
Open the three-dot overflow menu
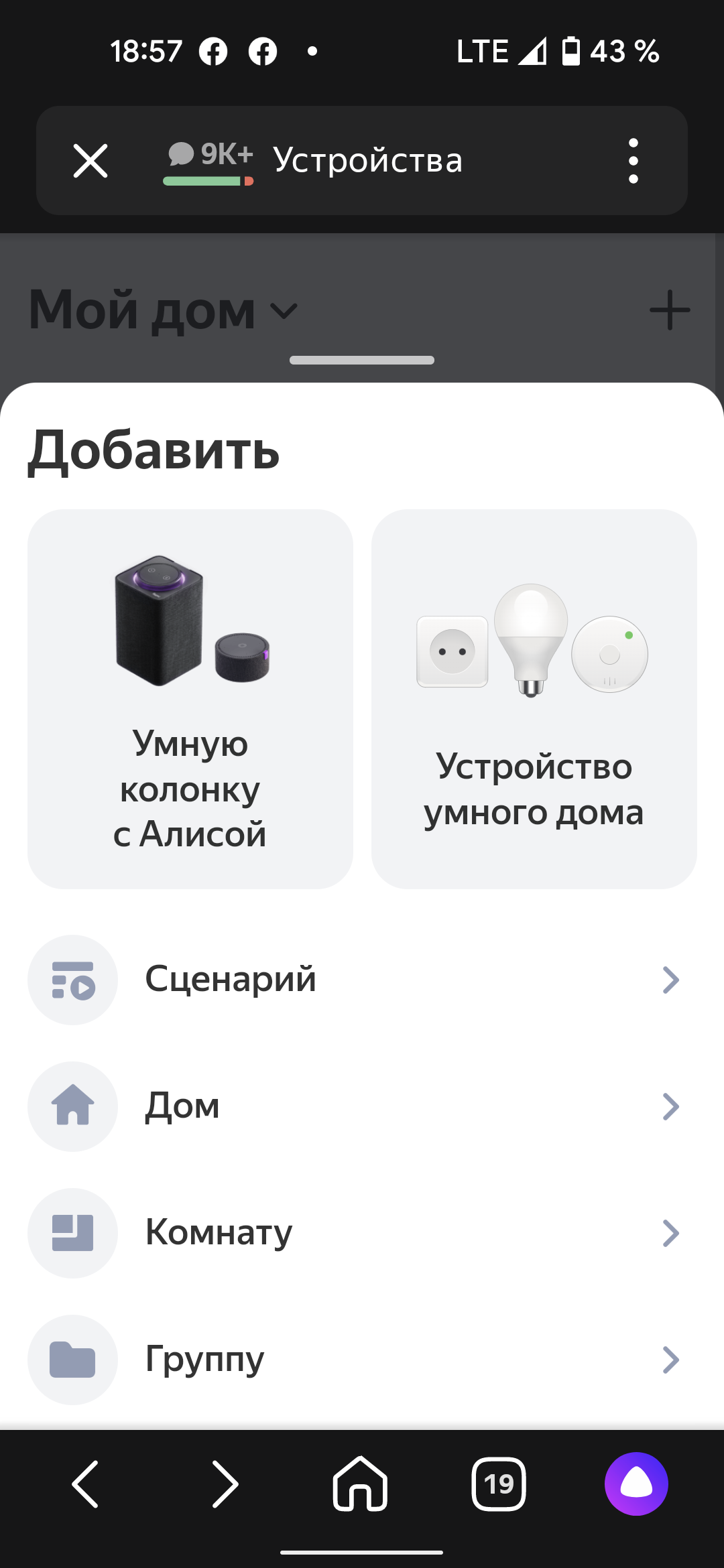pyautogui.click(x=633, y=161)
